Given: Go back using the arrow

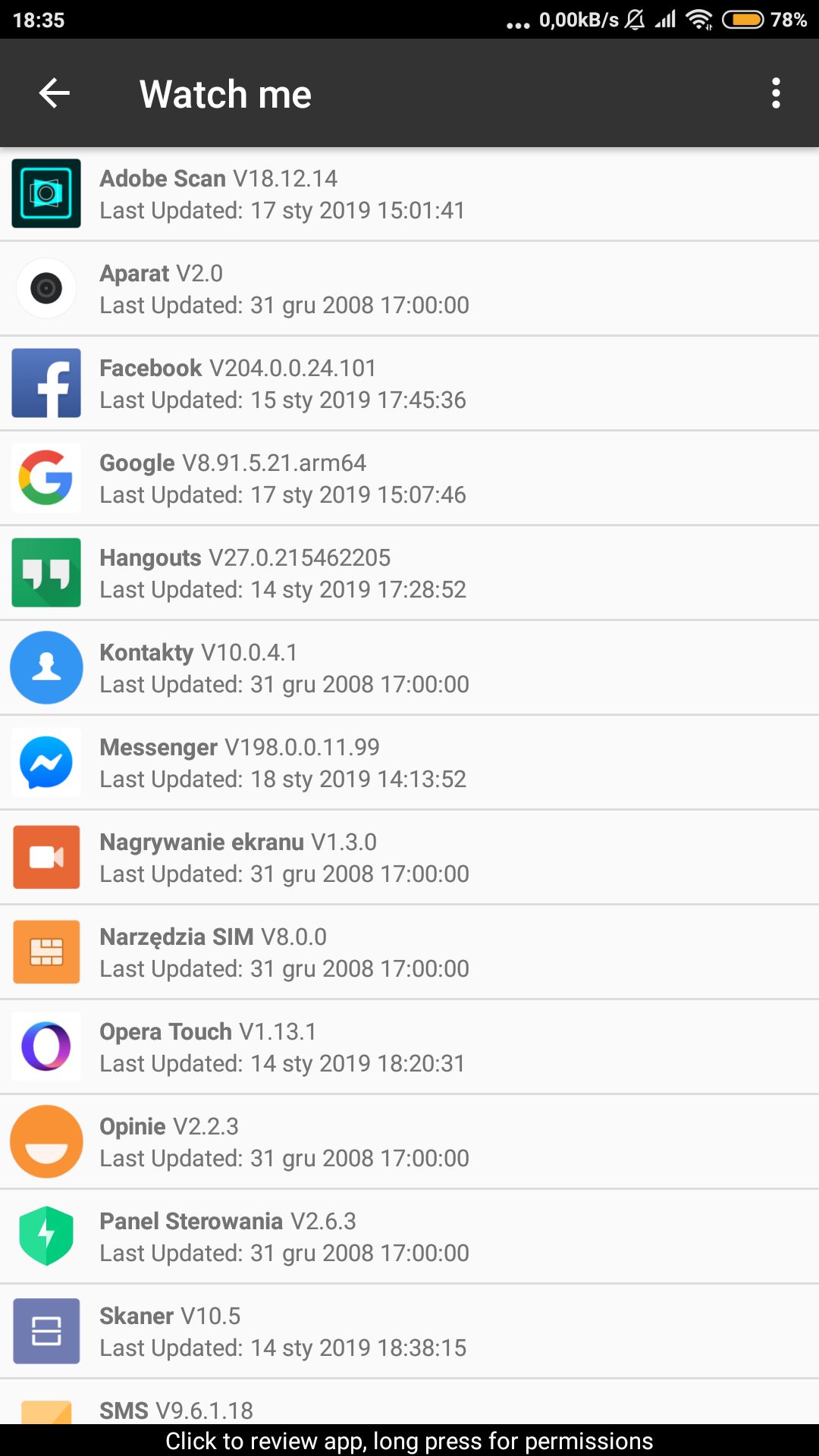Looking at the screenshot, I should [x=55, y=93].
